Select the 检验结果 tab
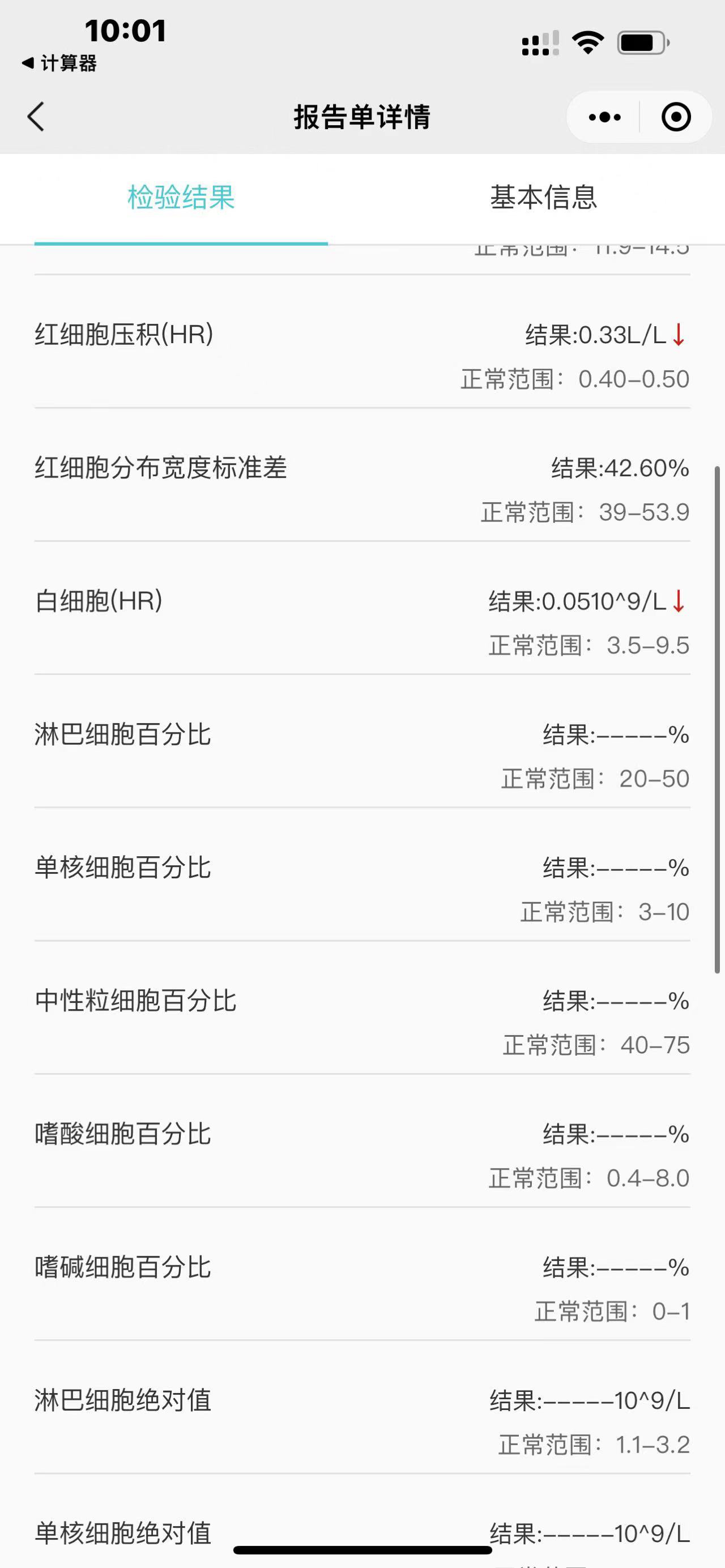The image size is (725, 1568). coord(181,197)
